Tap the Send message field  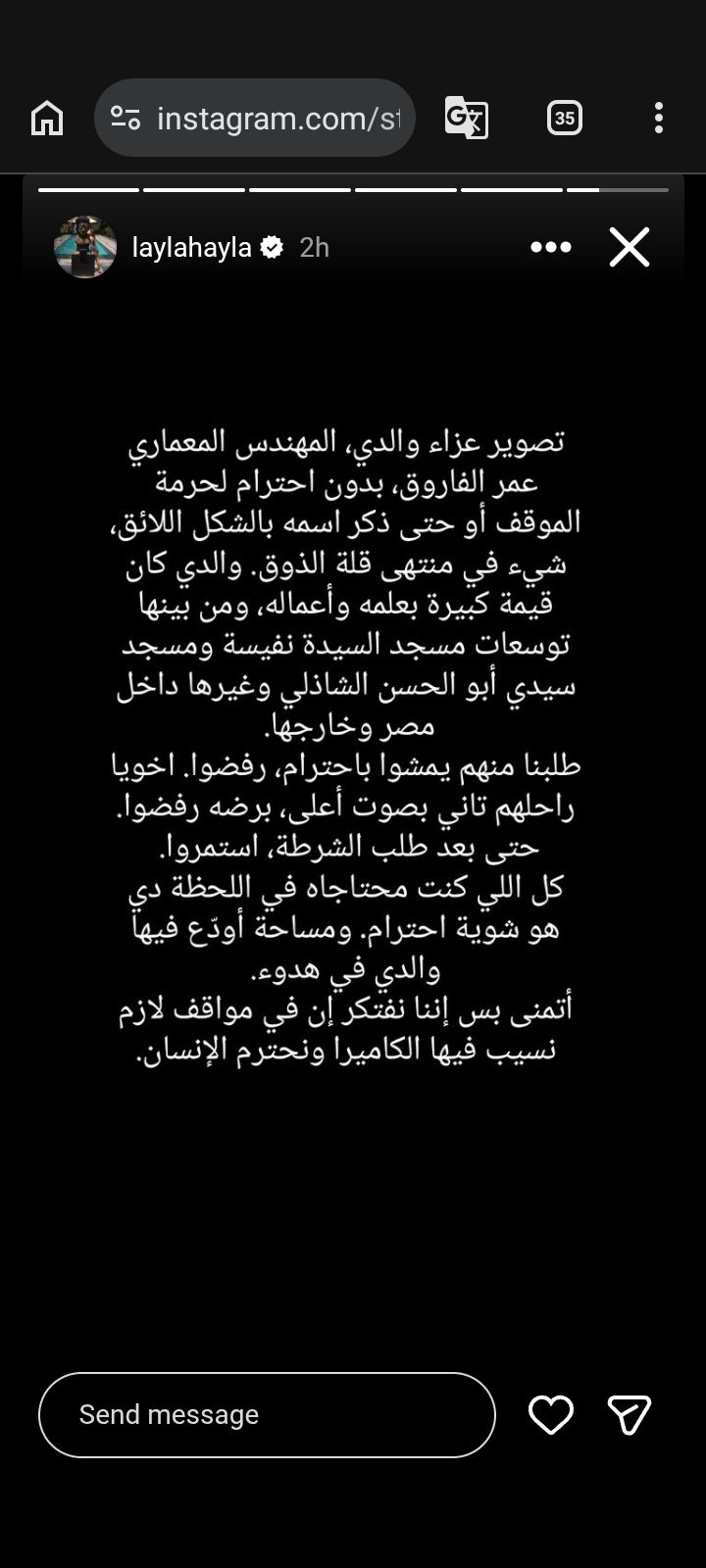266,1415
